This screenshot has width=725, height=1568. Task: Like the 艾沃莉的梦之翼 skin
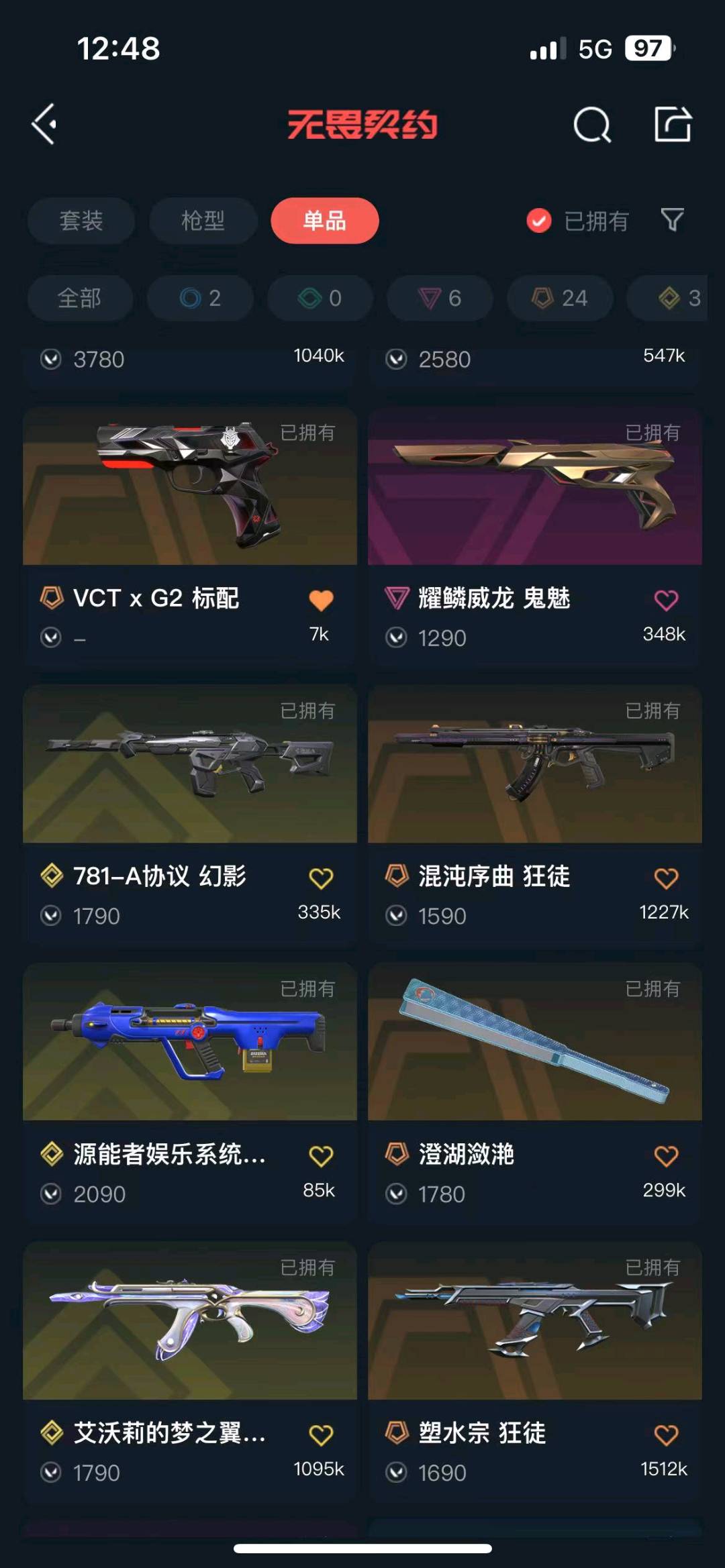[321, 1434]
